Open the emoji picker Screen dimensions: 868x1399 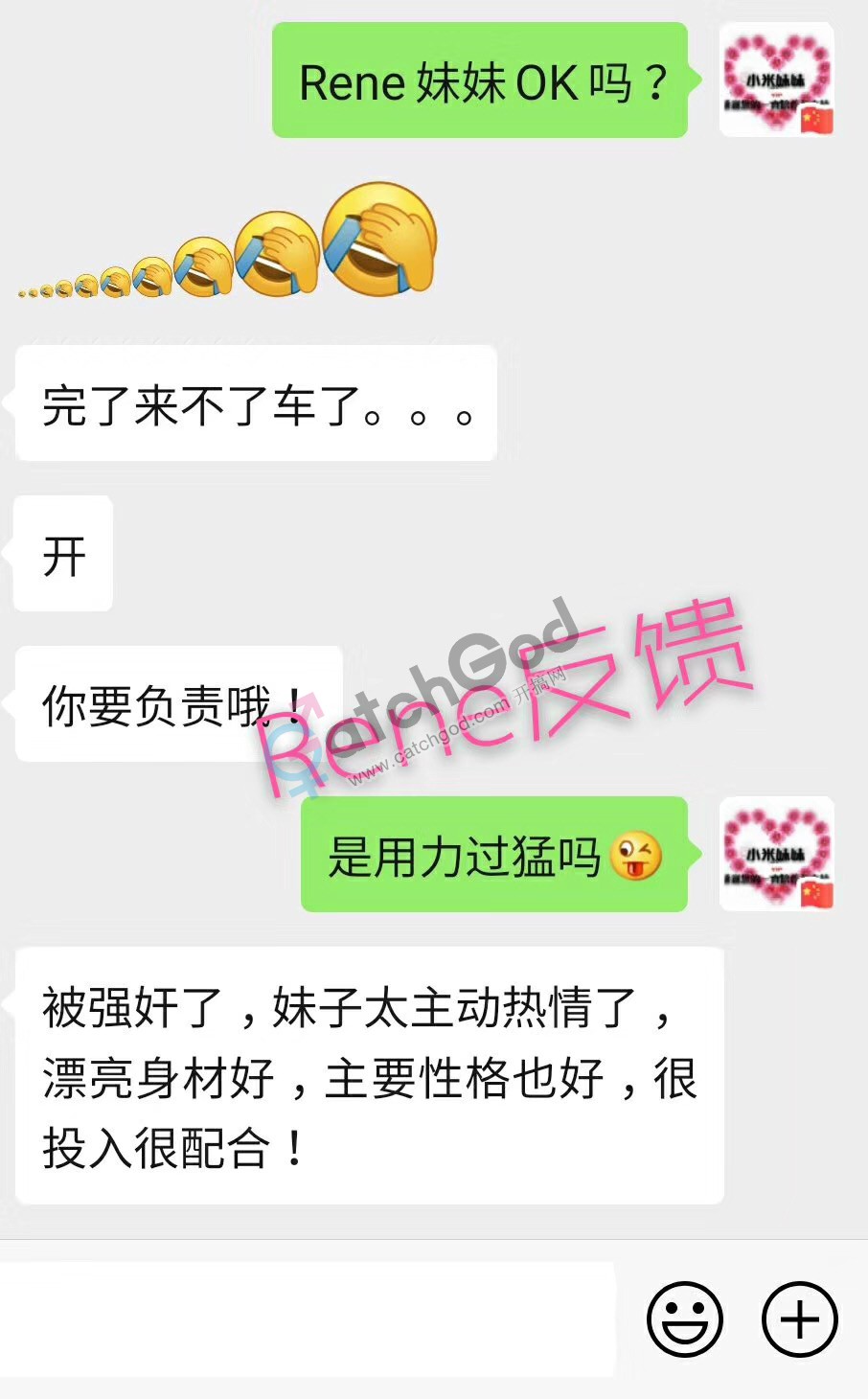pyautogui.click(x=684, y=1319)
